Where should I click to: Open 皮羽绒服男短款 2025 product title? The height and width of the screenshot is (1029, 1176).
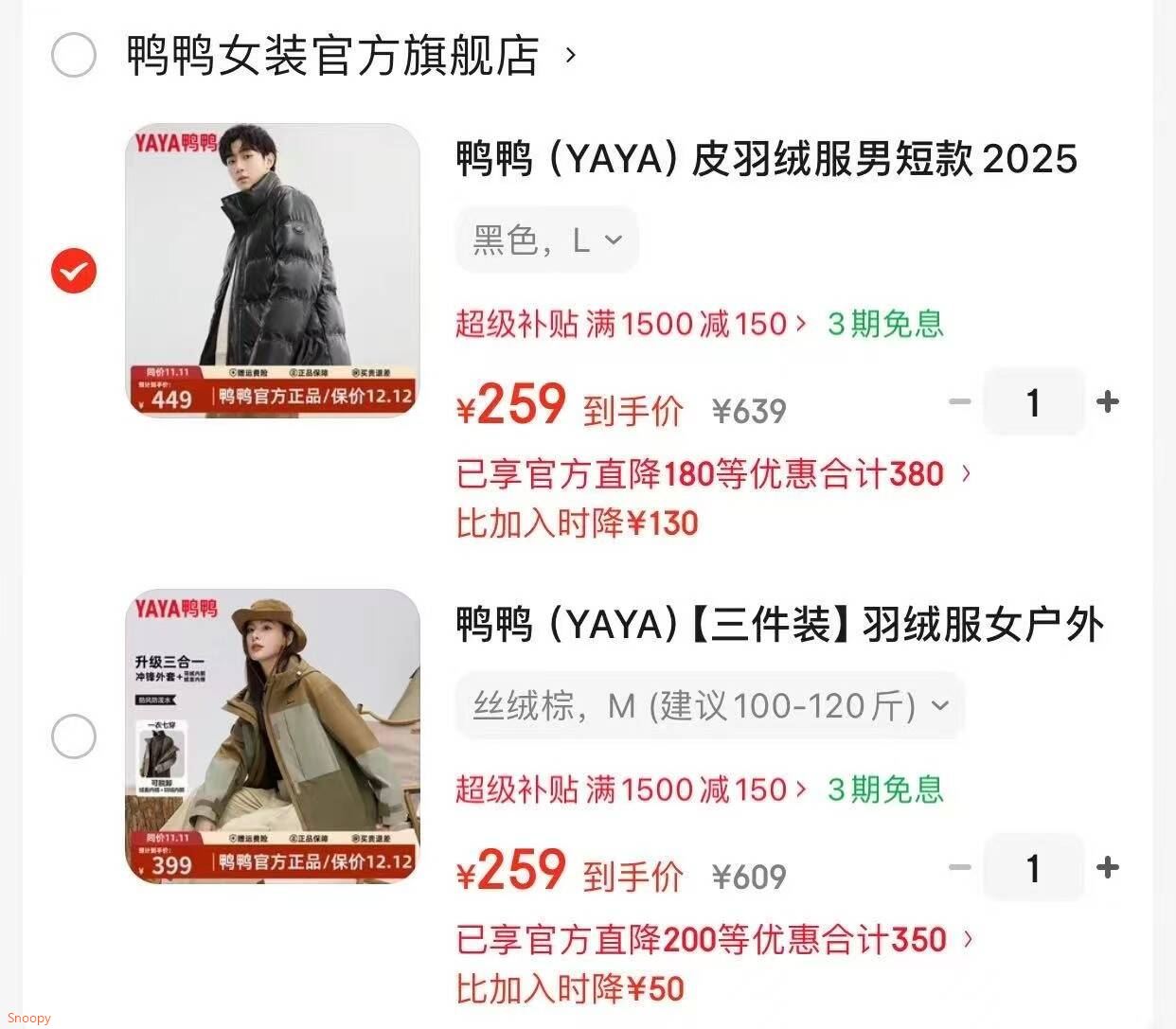[767, 159]
